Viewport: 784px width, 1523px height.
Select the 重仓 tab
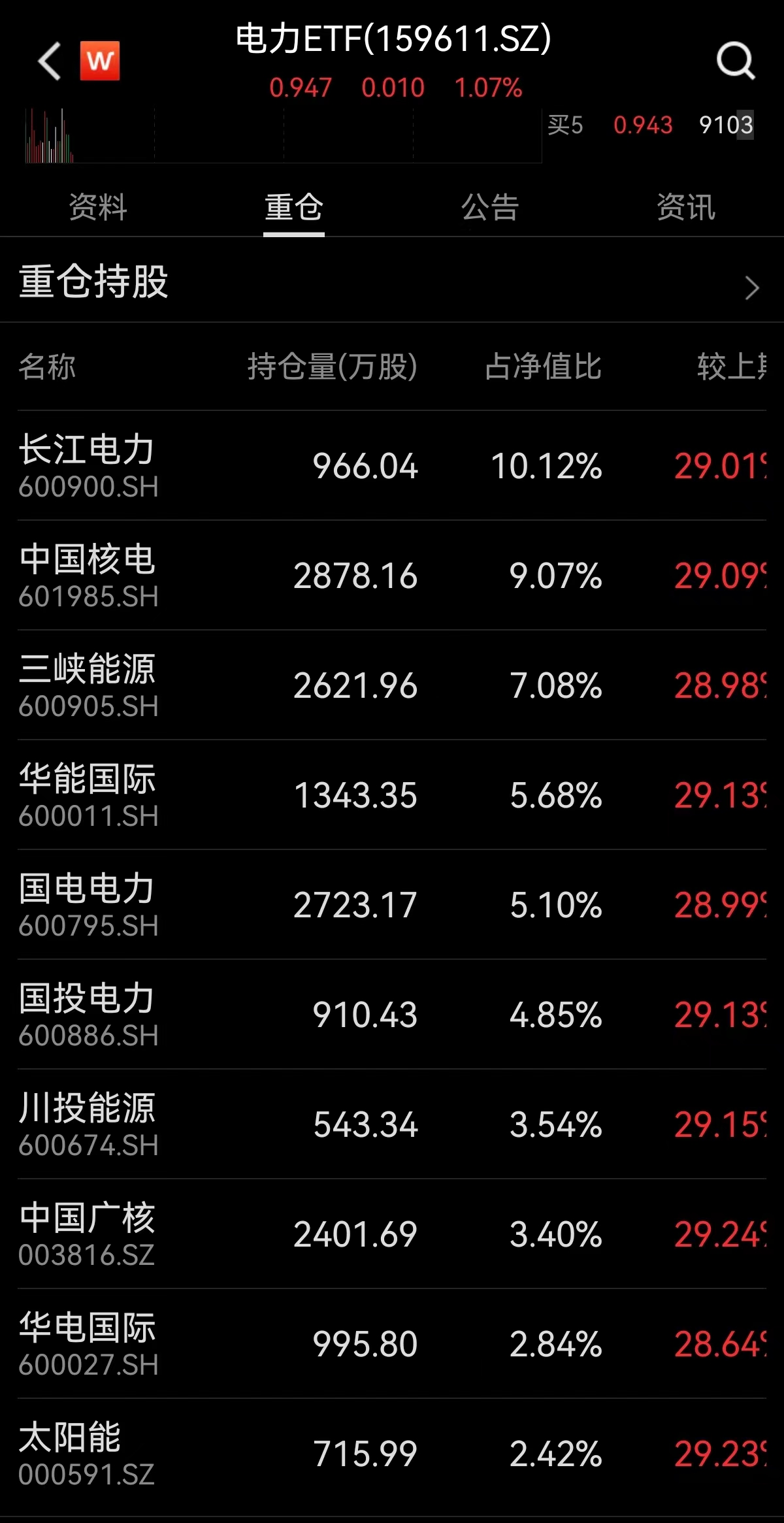[x=294, y=208]
